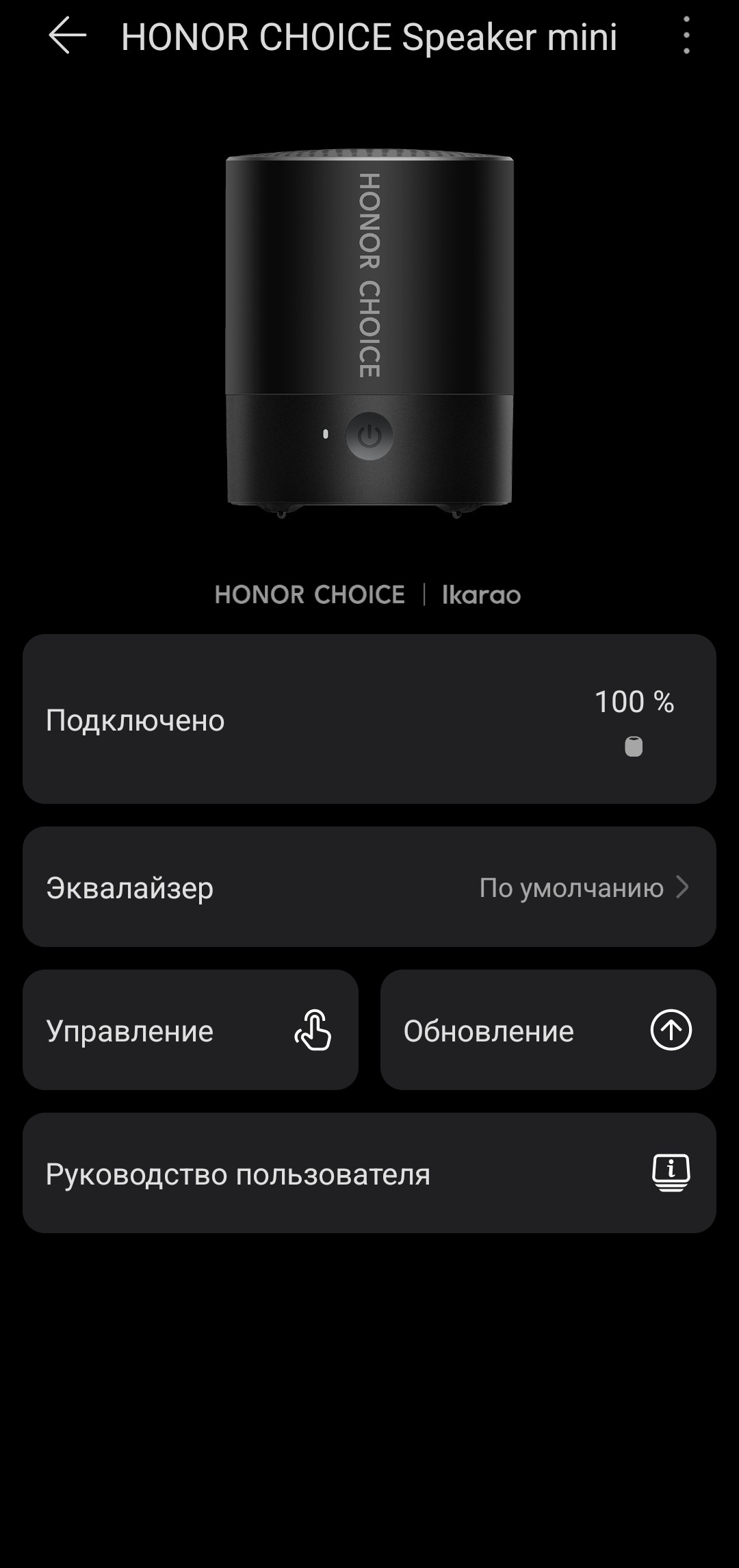
Task: Open the three-dot overflow menu
Action: pos(686,36)
